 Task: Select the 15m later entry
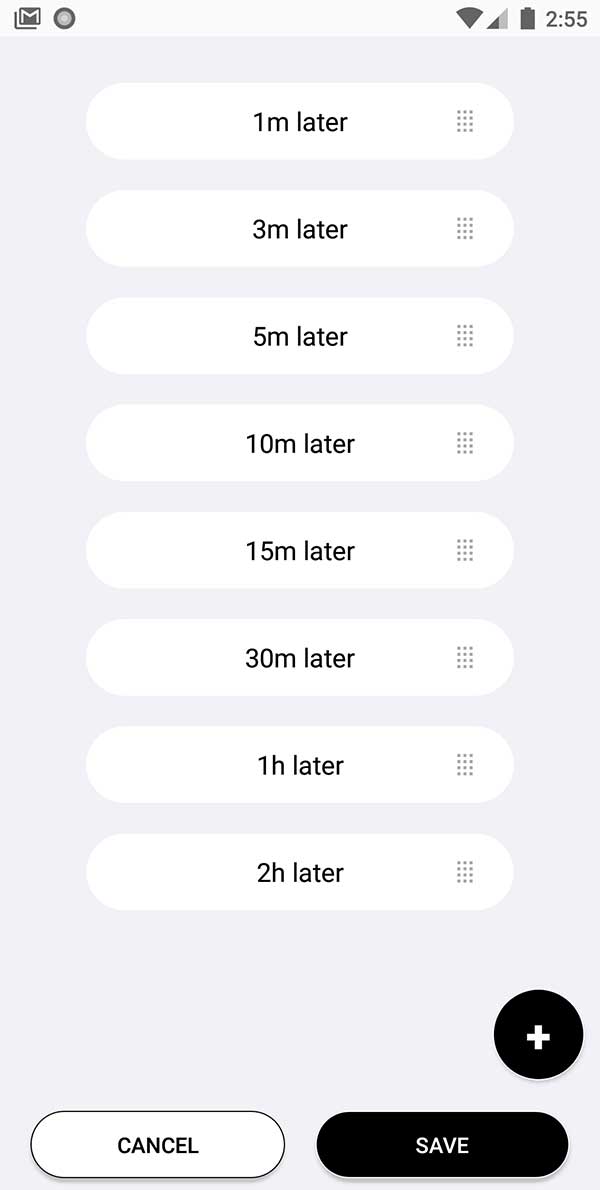point(300,550)
